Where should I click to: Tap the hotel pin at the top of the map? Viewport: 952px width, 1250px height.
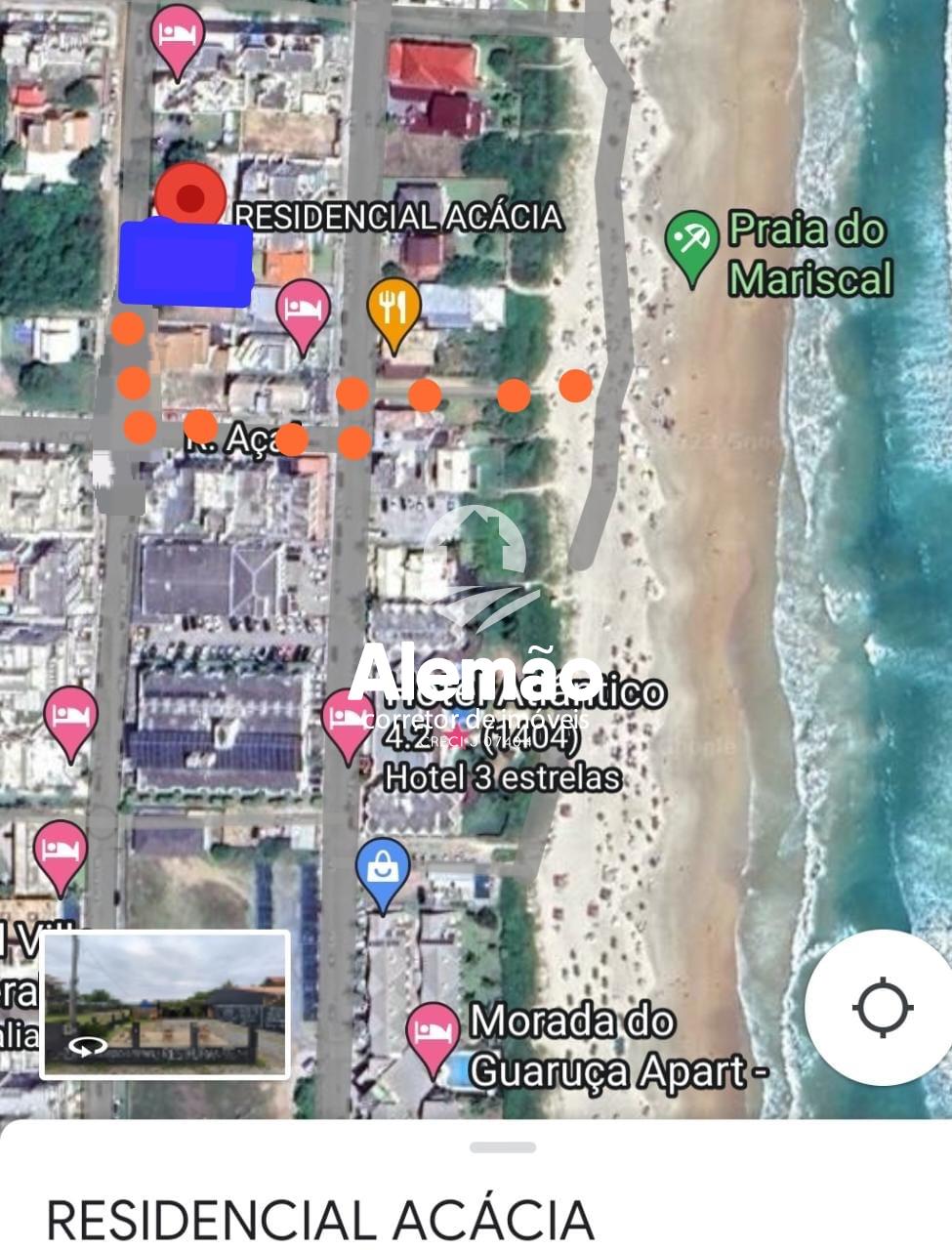(178, 32)
